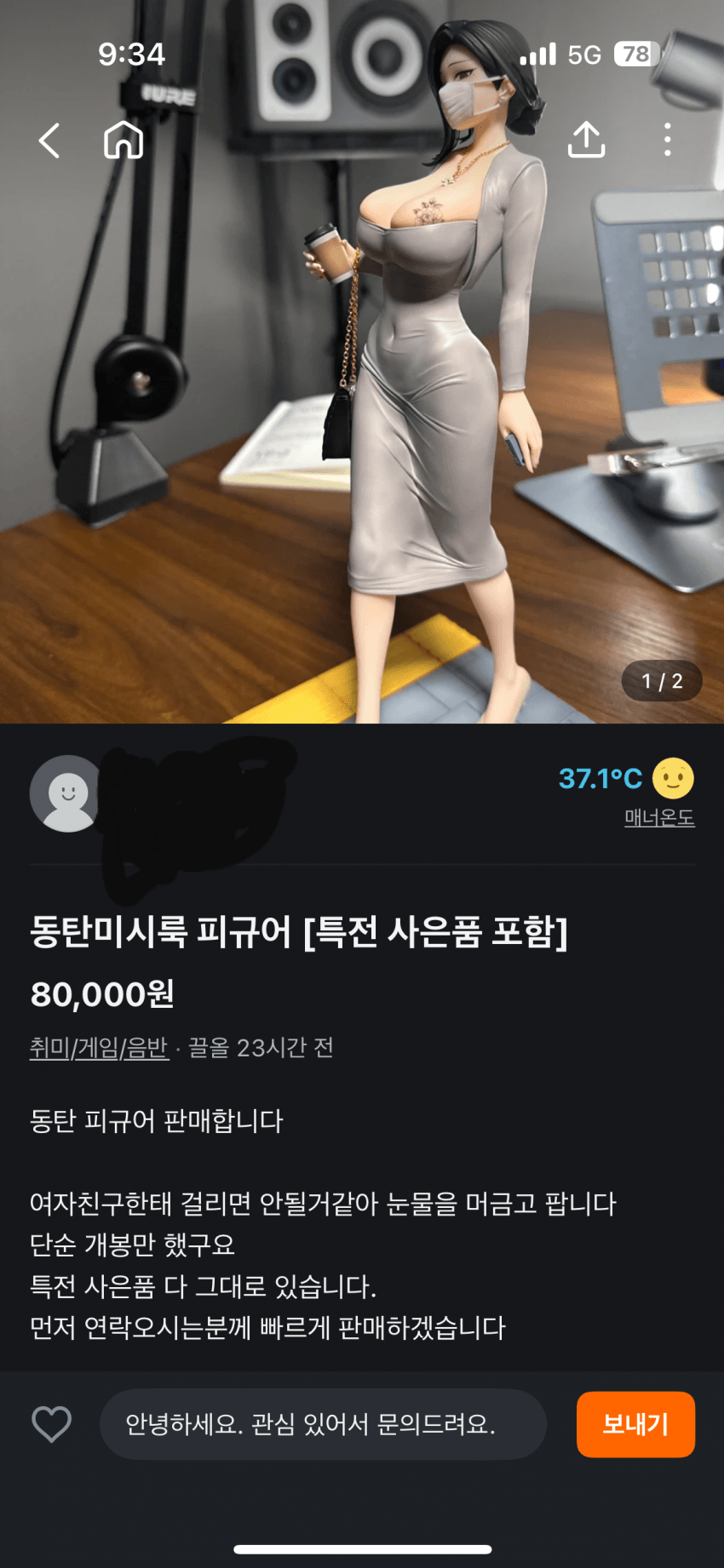Click the message input field with greeting text
The image size is (724, 1568).
click(324, 1424)
